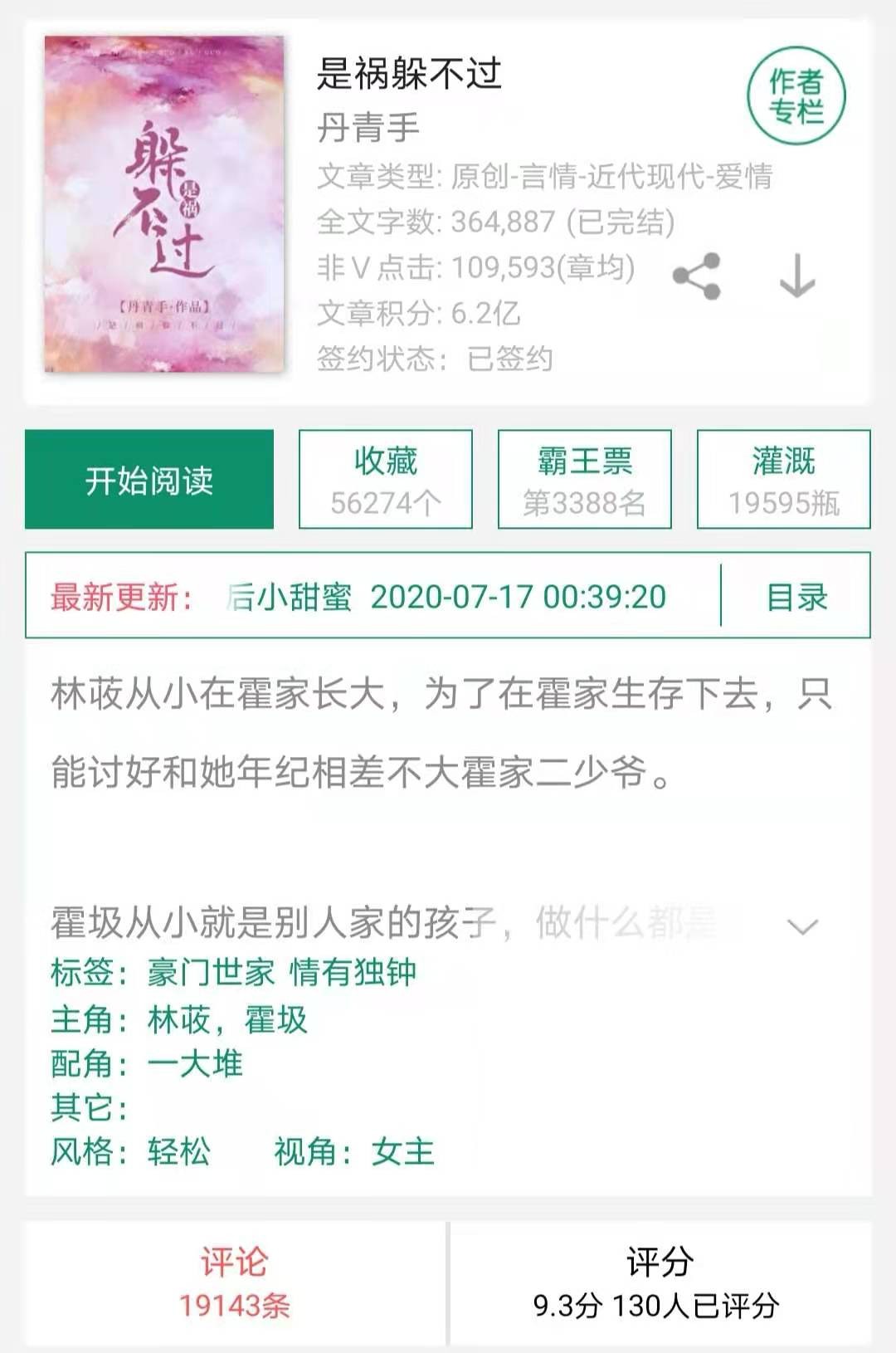Screen dimensions: 896x1353
Task: Tap the book cover image
Action: click(164, 204)
